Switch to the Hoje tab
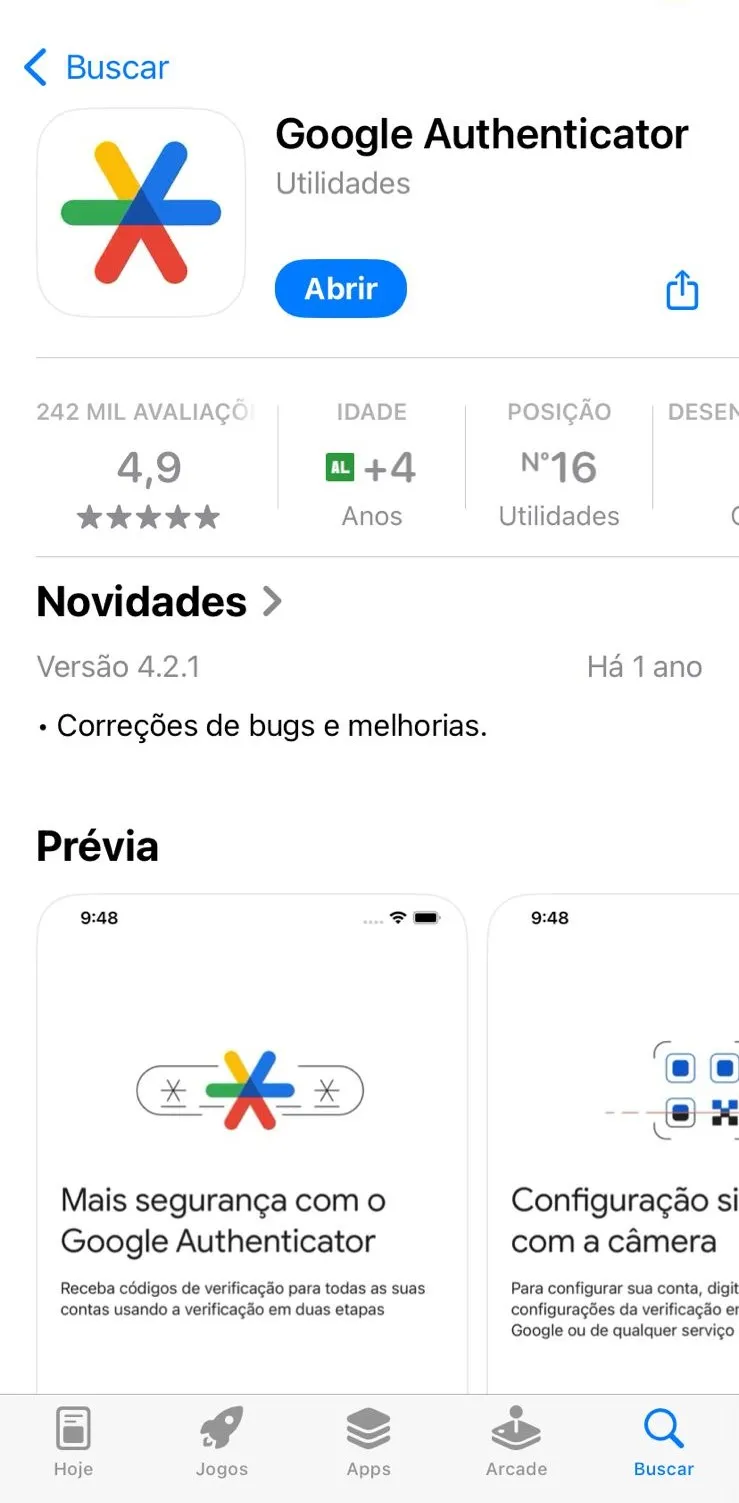 [x=73, y=1441]
